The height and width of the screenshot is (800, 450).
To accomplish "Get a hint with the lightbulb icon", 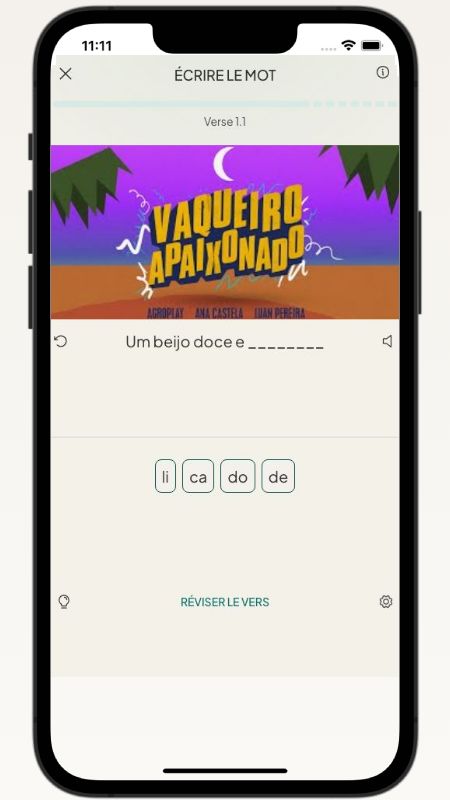I will 64,602.
